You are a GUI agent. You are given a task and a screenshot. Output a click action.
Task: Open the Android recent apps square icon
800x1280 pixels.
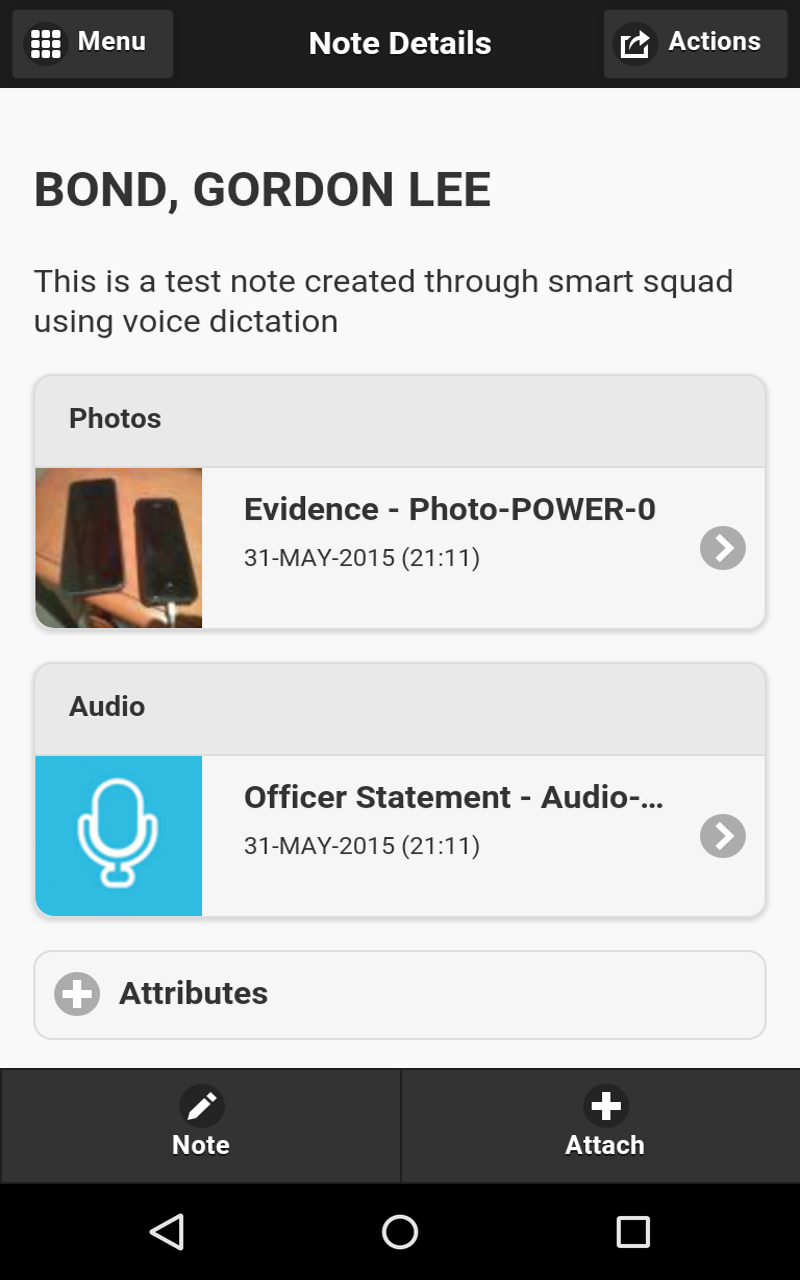coord(632,1232)
